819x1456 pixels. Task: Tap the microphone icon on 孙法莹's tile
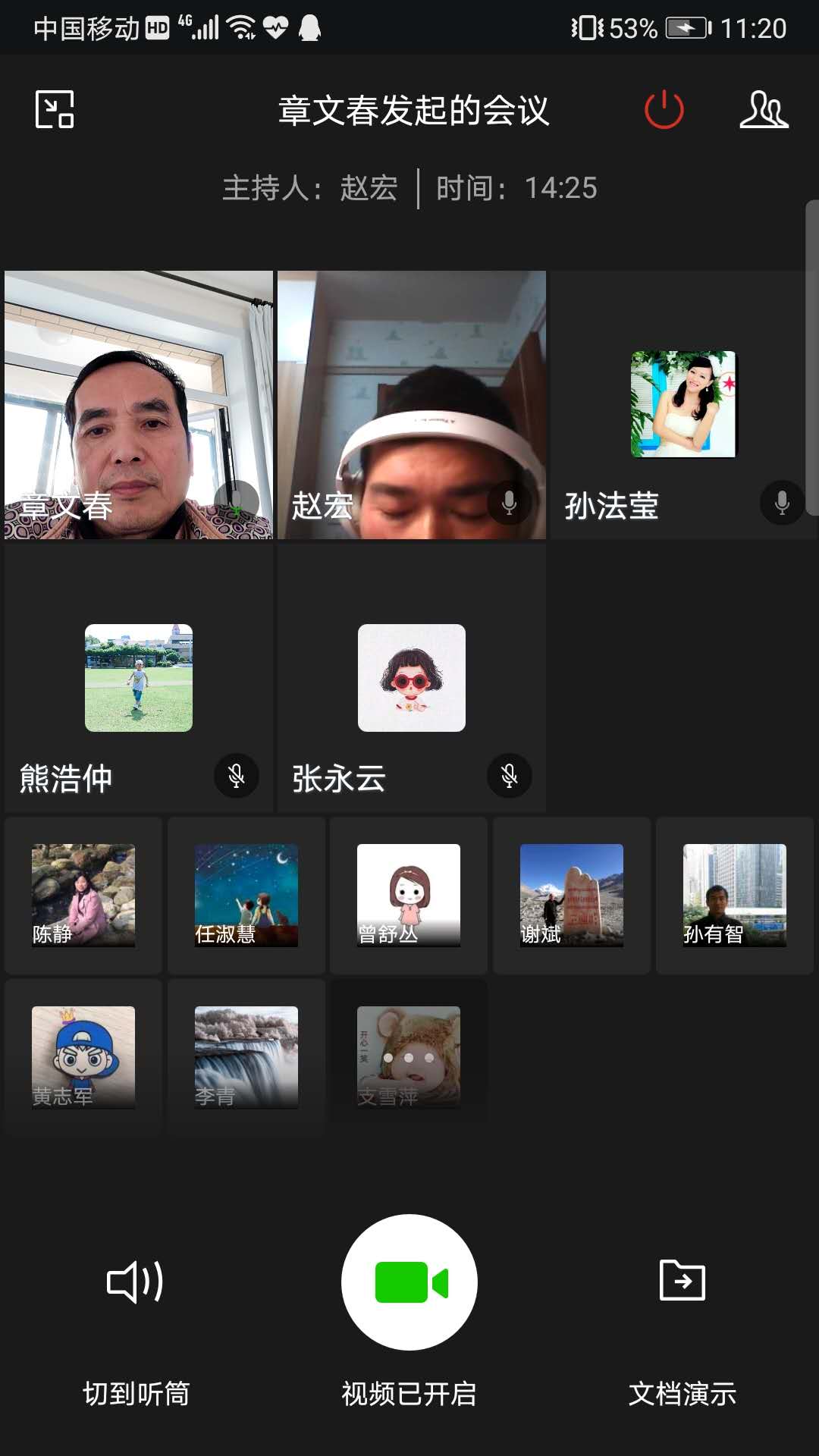[782, 503]
